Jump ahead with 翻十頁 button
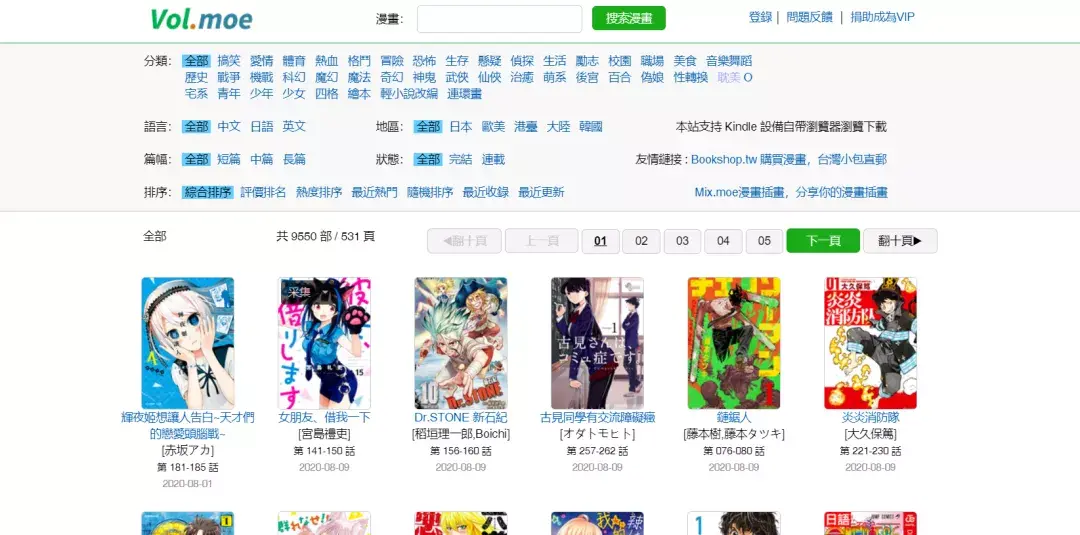The height and width of the screenshot is (535, 1080). (899, 241)
